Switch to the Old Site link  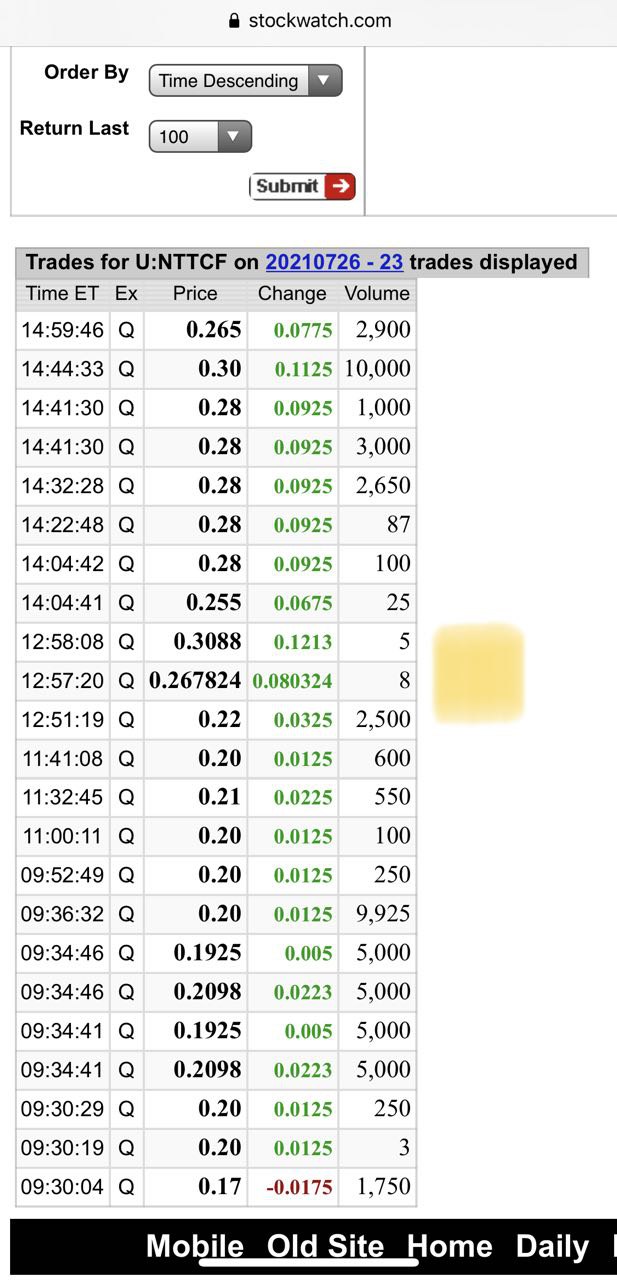pyautogui.click(x=325, y=1246)
